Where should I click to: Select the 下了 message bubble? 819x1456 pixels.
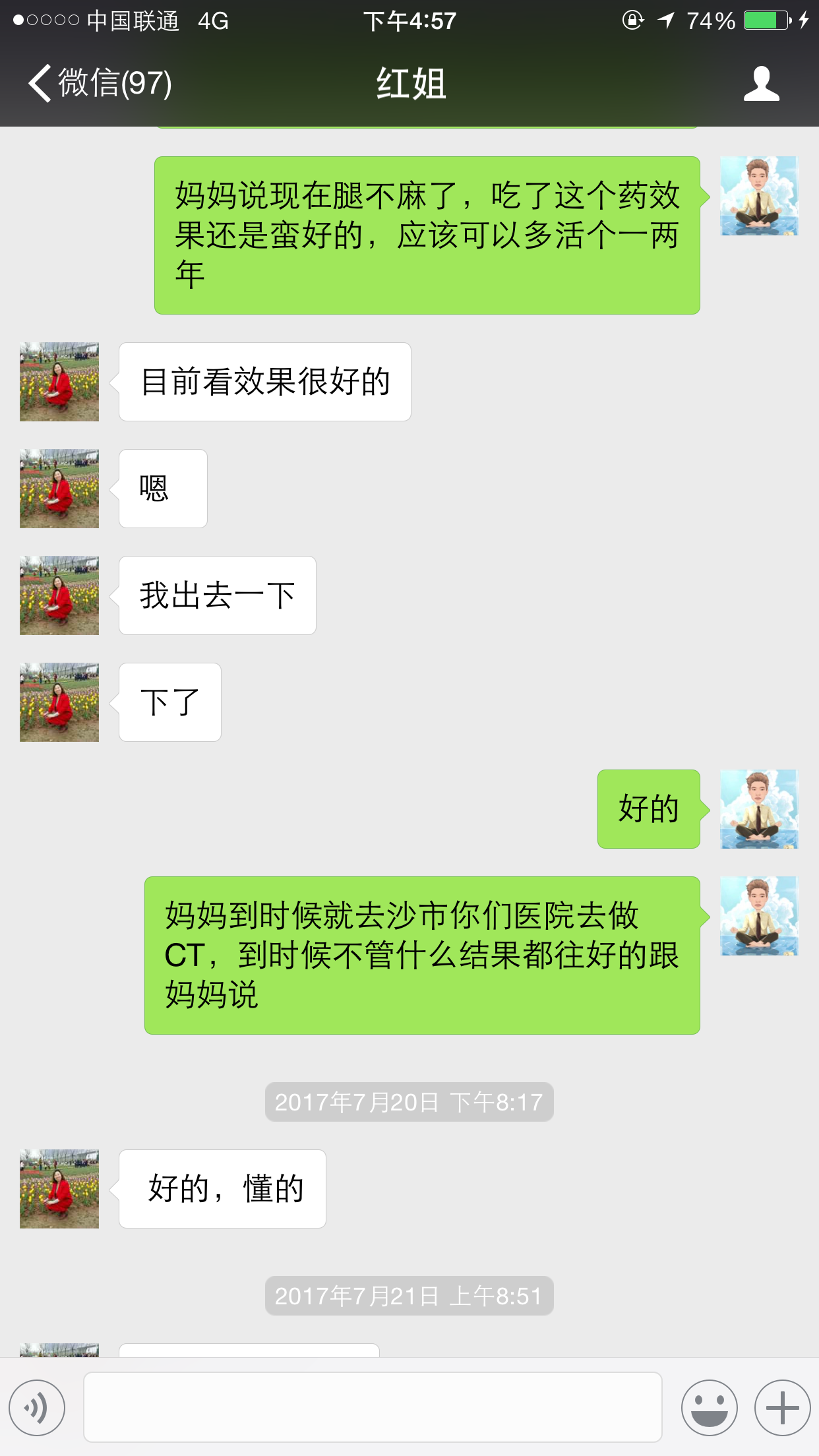169,702
